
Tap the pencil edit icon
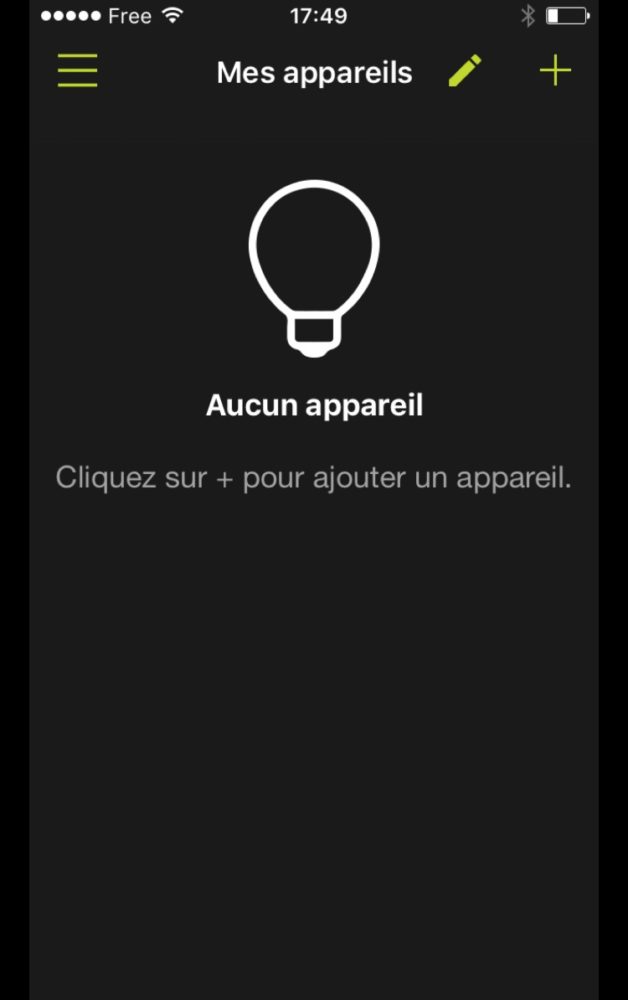point(464,71)
